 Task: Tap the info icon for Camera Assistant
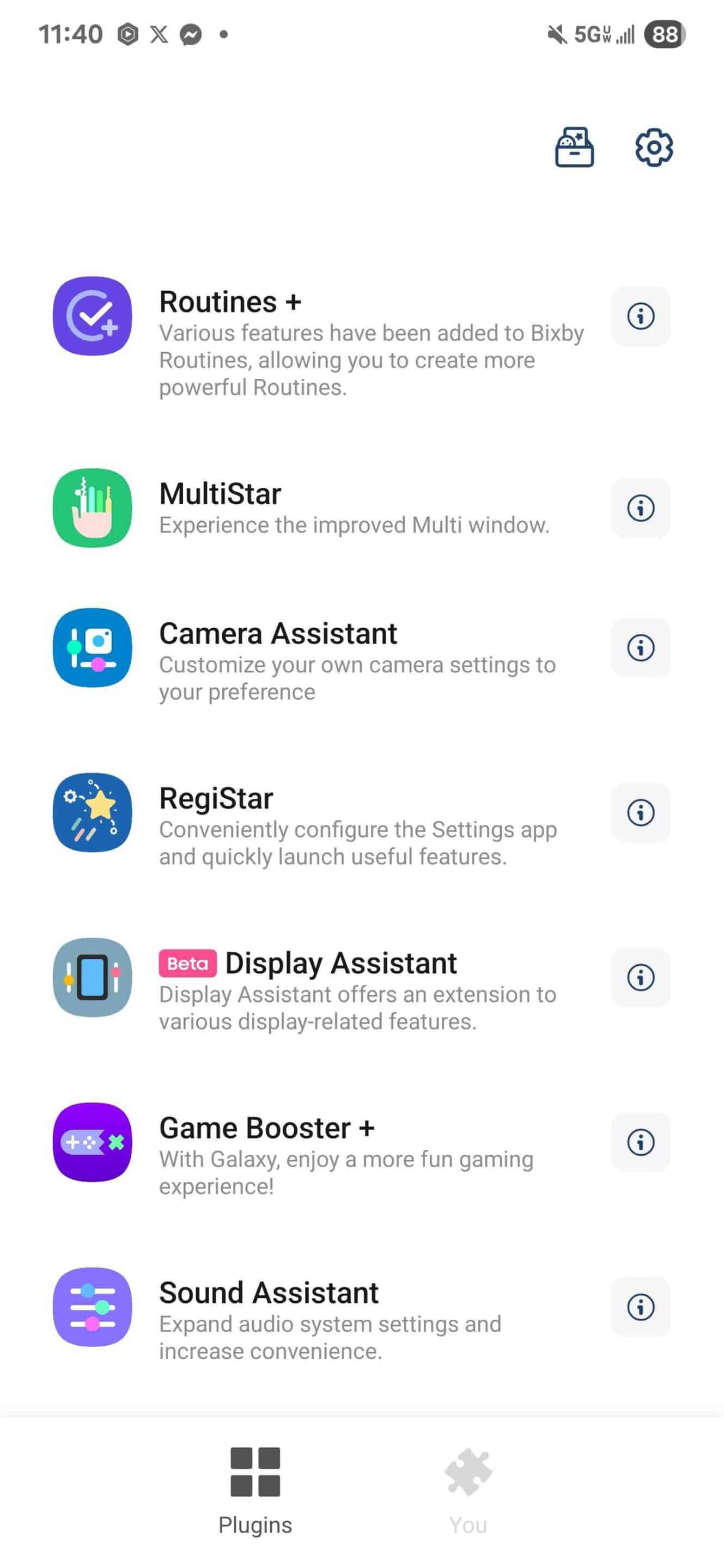[x=641, y=648]
